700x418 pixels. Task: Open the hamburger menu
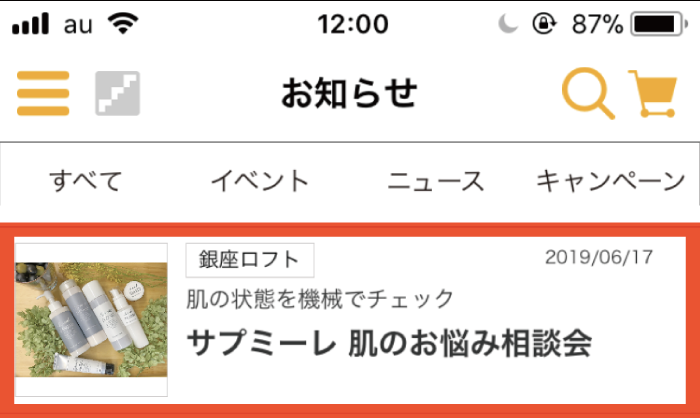click(x=43, y=94)
